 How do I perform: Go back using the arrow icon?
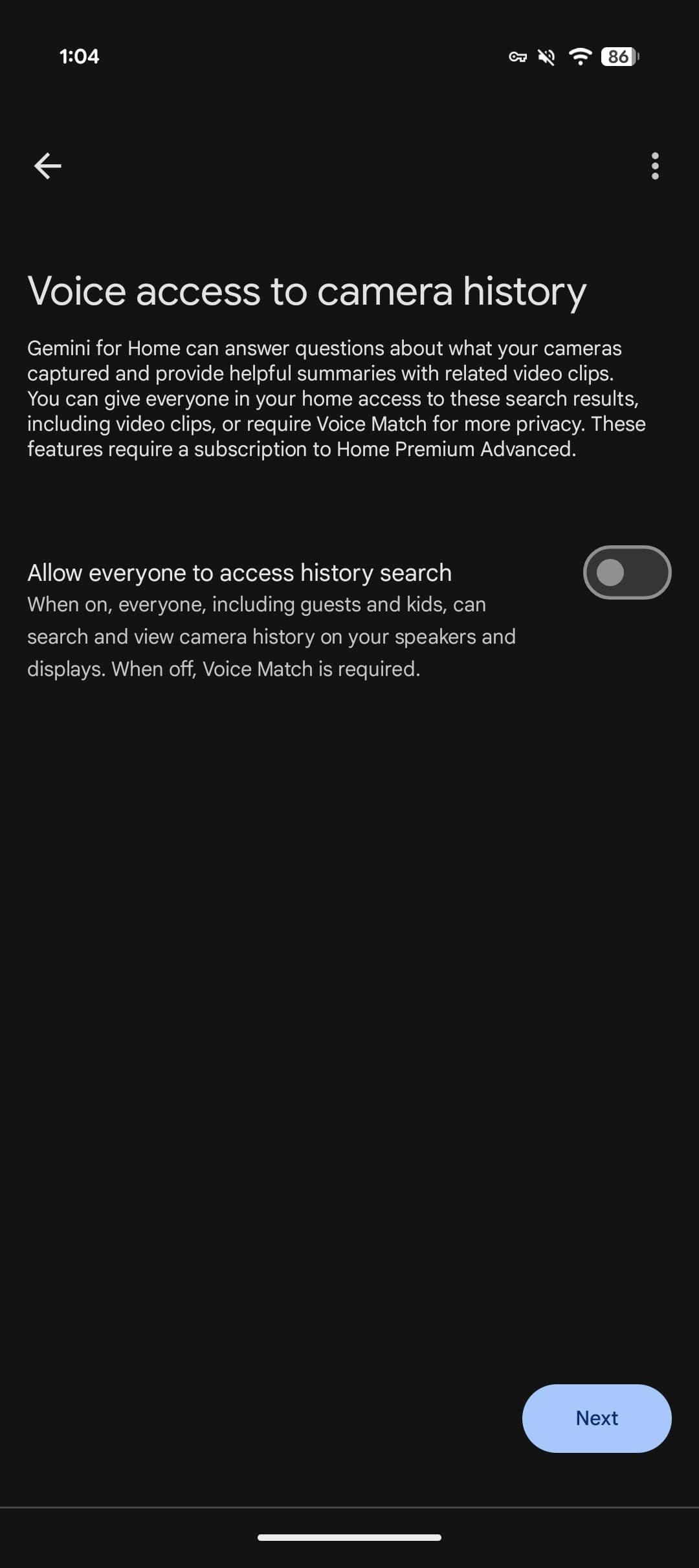47,166
